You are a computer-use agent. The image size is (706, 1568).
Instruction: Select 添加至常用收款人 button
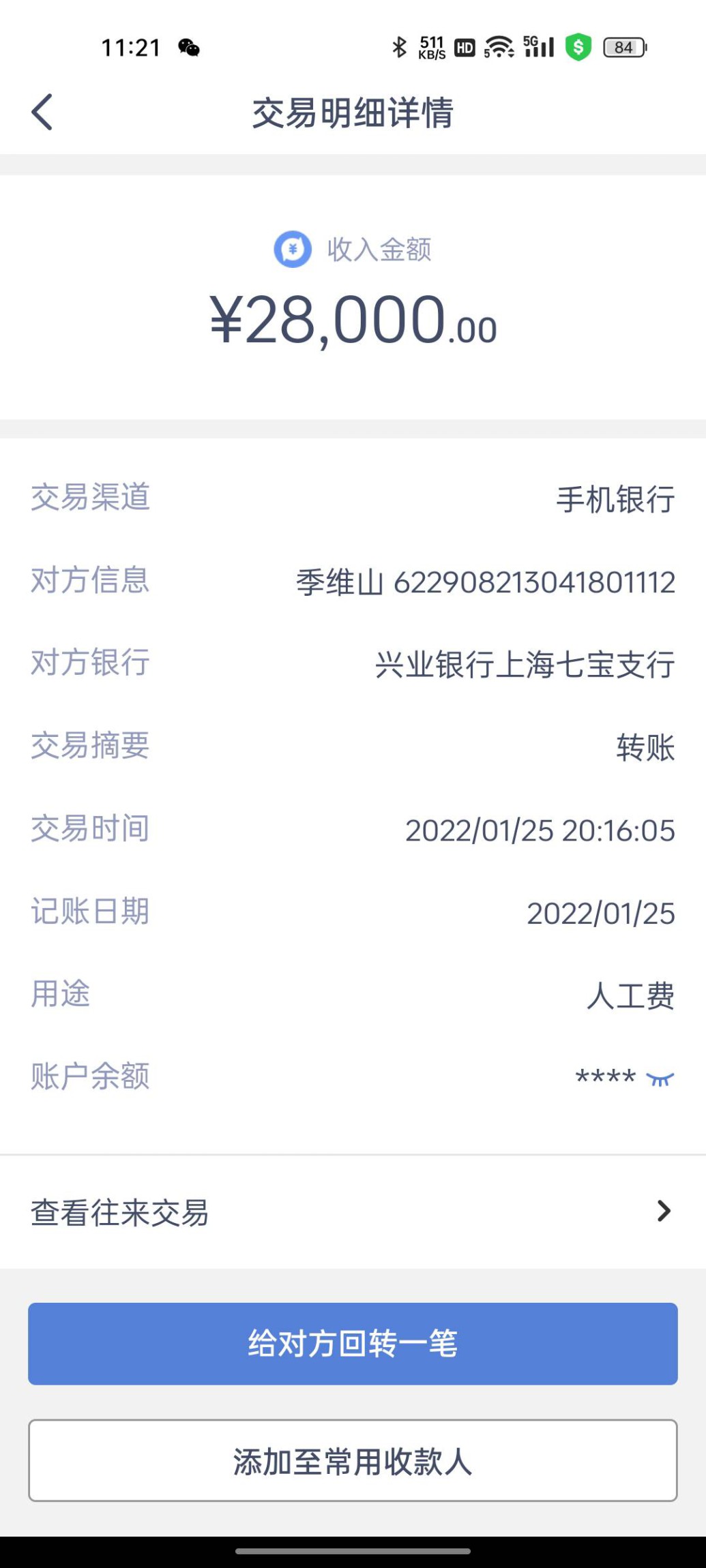pos(352,1461)
